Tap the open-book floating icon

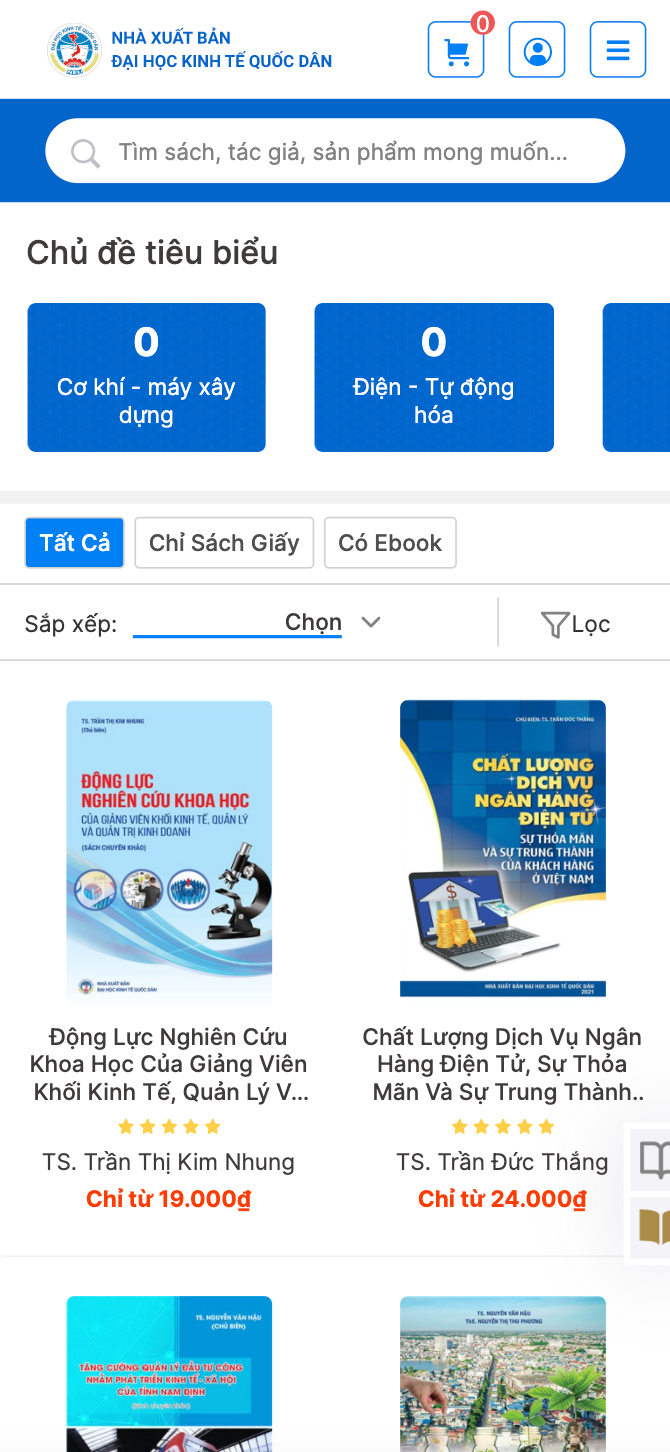tap(652, 1160)
